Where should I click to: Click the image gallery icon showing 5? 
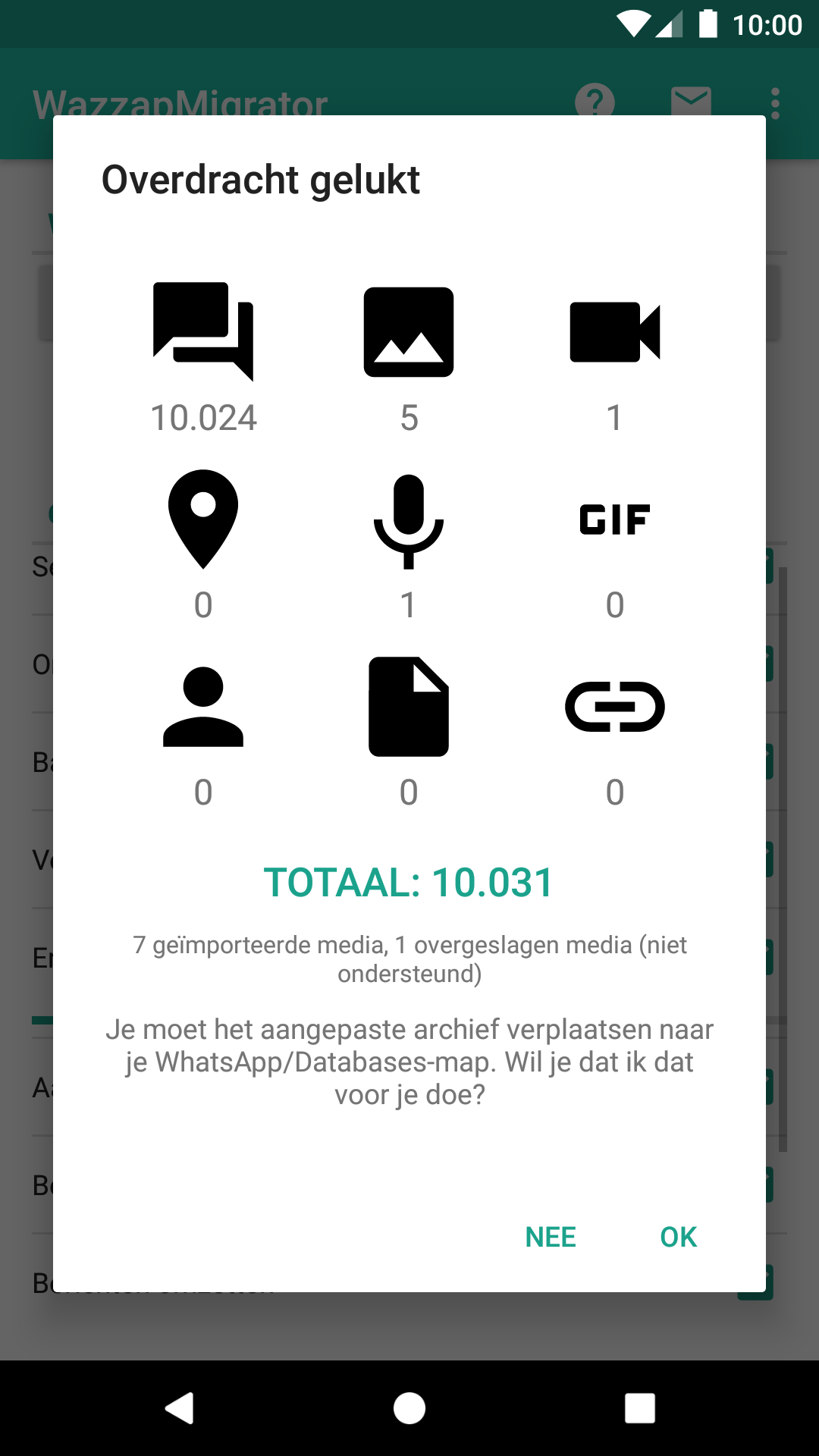(x=409, y=331)
